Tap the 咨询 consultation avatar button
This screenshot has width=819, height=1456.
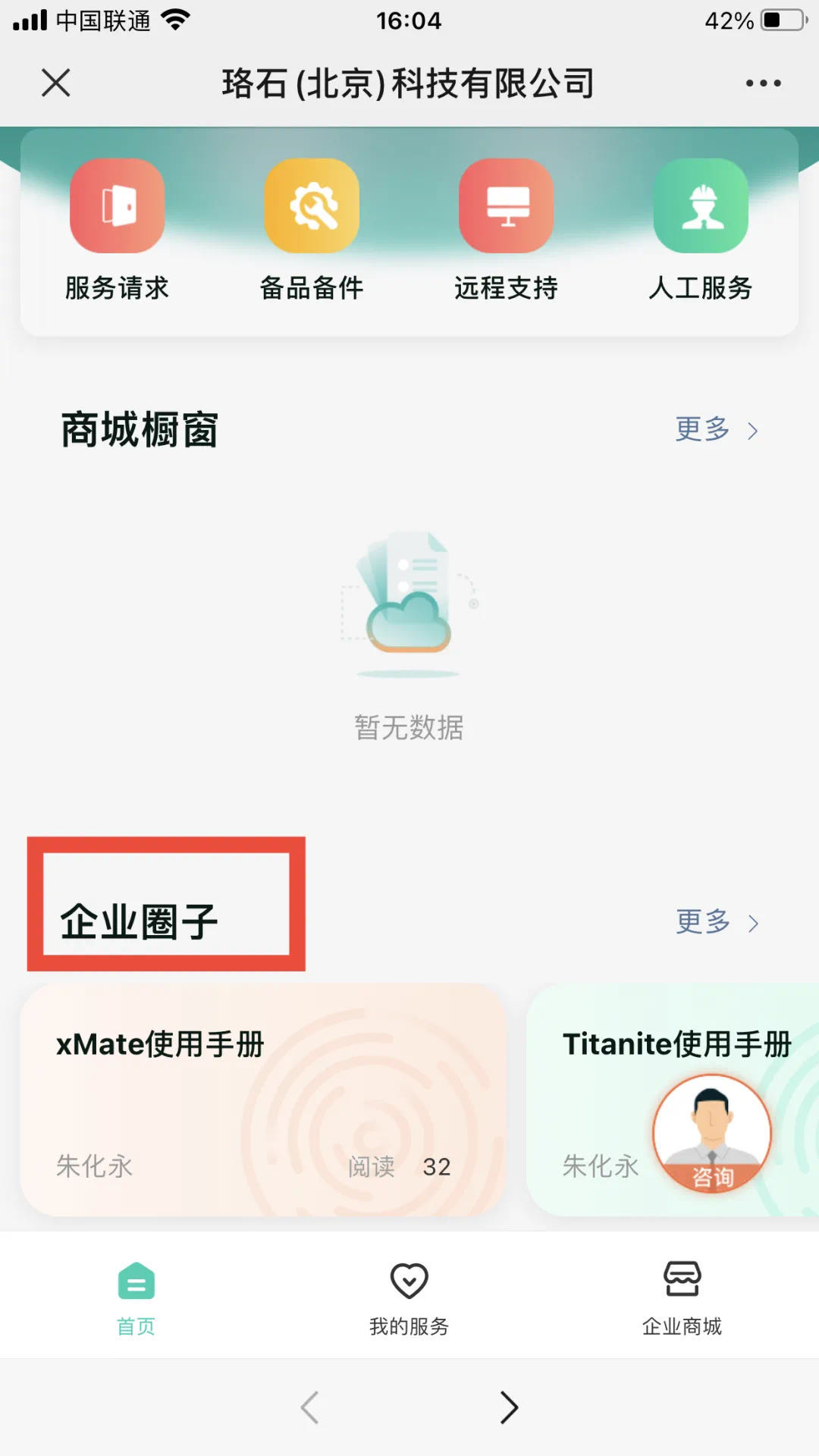coord(711,1134)
